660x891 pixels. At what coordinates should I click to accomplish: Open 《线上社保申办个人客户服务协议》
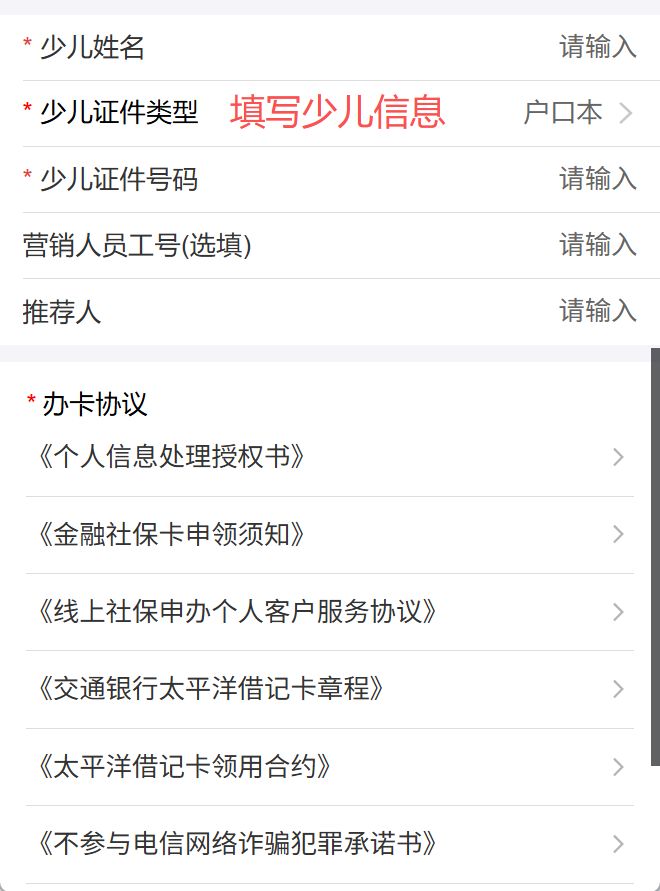pyautogui.click(x=330, y=612)
